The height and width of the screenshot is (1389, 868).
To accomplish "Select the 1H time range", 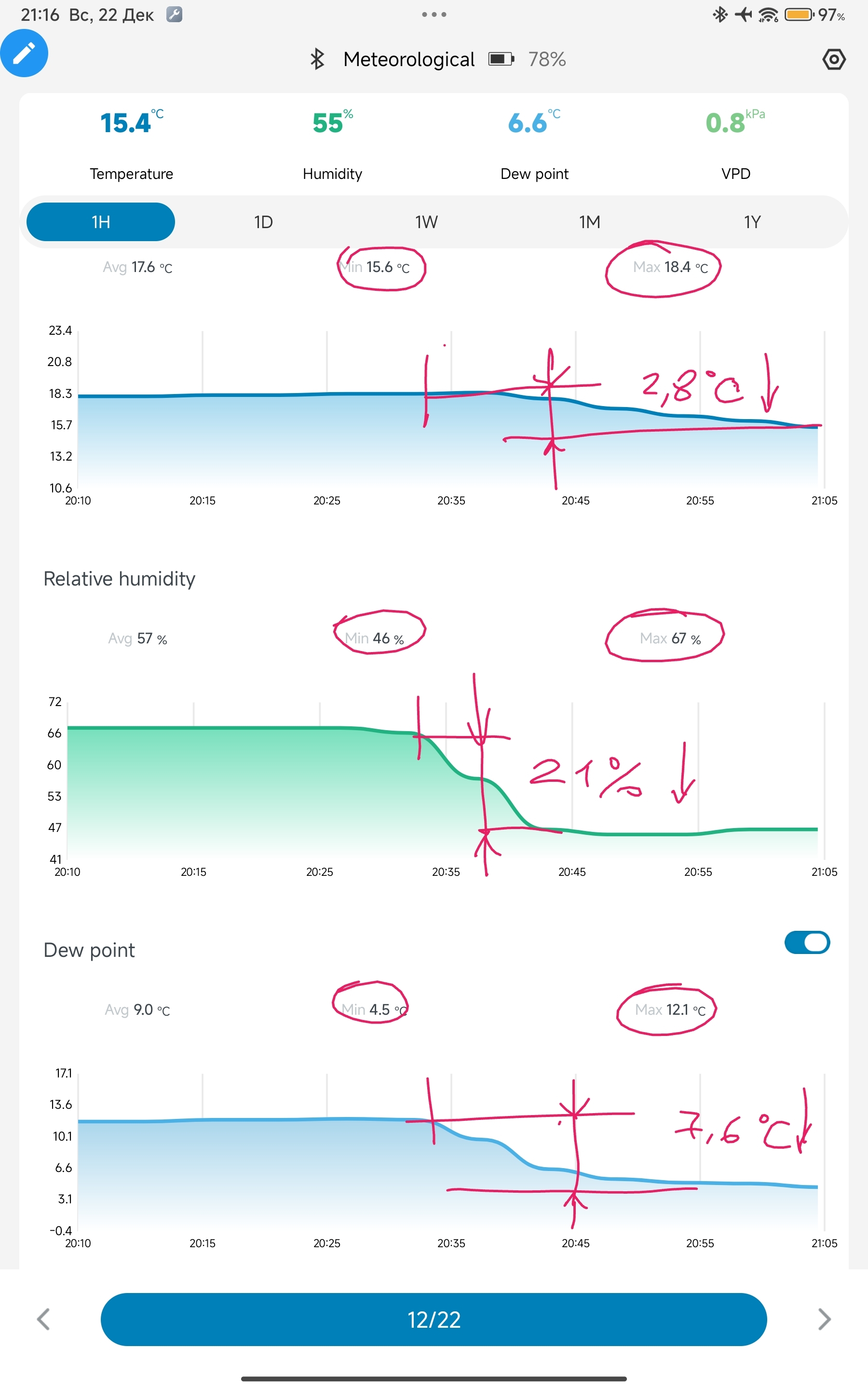I will coord(100,222).
